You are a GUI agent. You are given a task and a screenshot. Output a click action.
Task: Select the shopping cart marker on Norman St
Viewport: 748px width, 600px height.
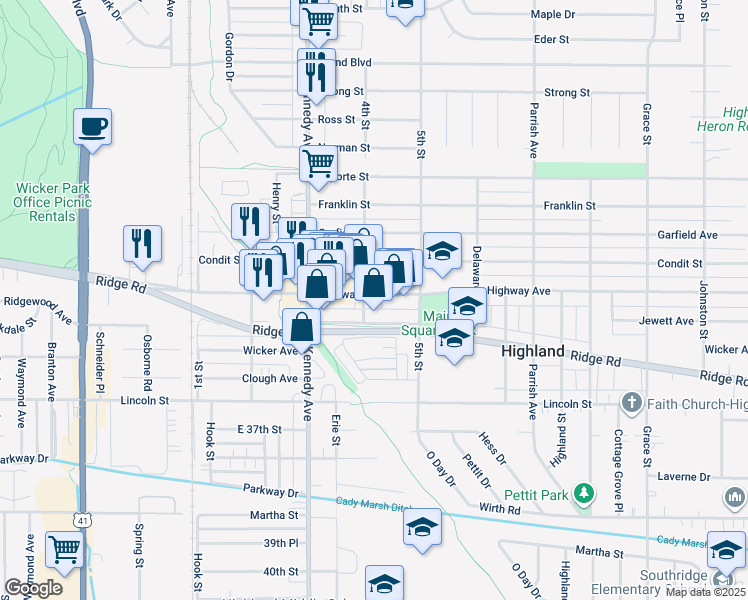(318, 164)
